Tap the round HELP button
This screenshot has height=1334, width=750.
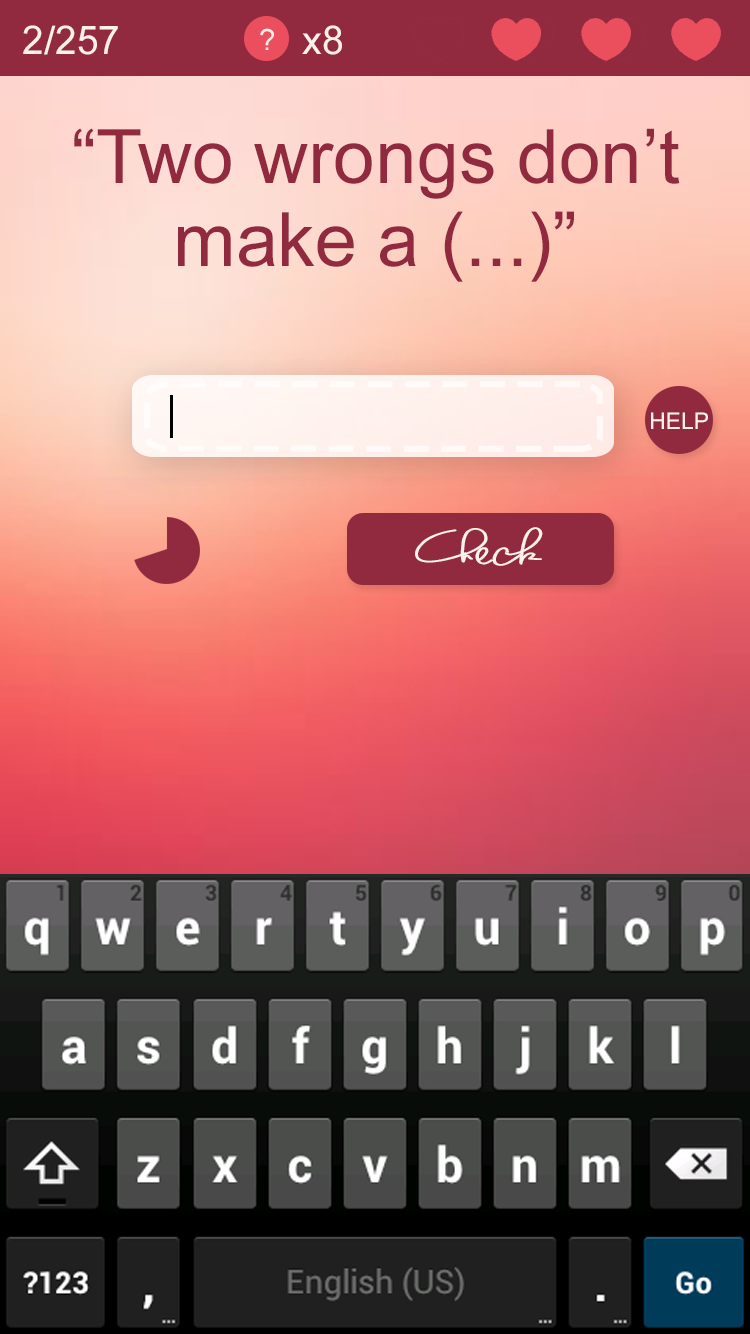679,420
